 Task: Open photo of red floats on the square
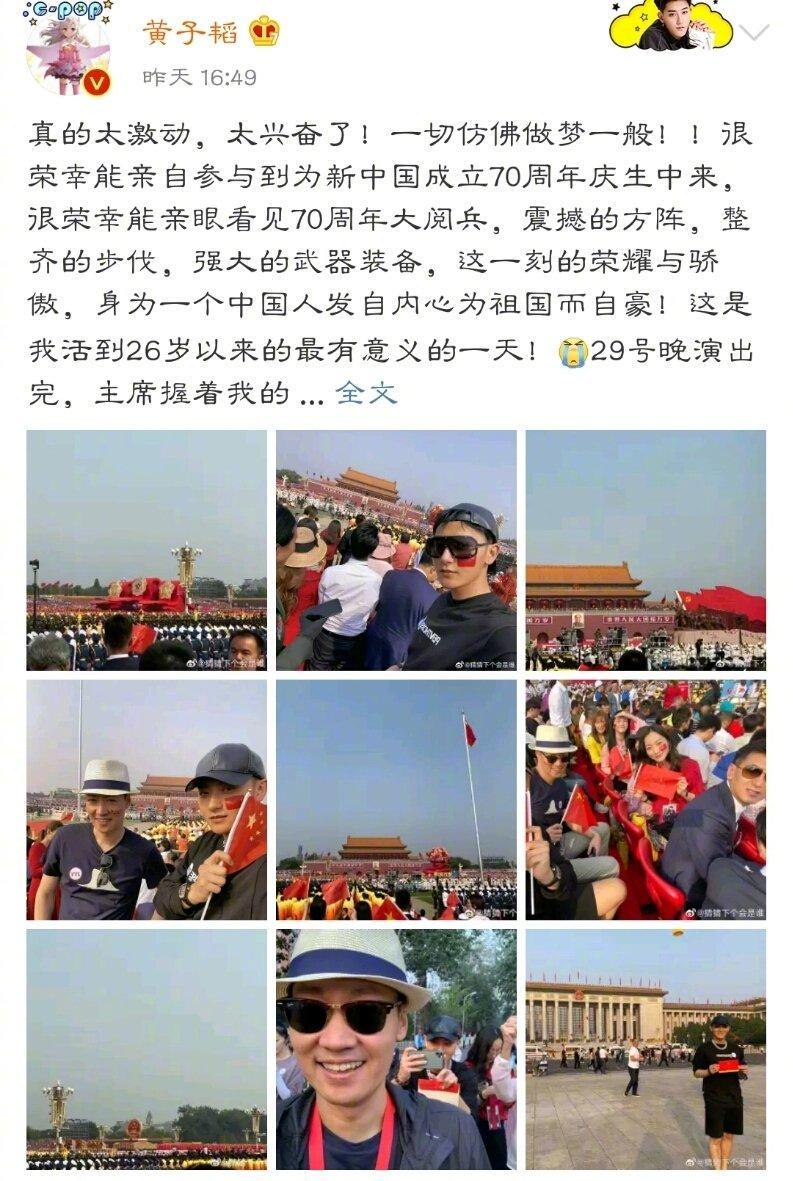click(x=146, y=550)
